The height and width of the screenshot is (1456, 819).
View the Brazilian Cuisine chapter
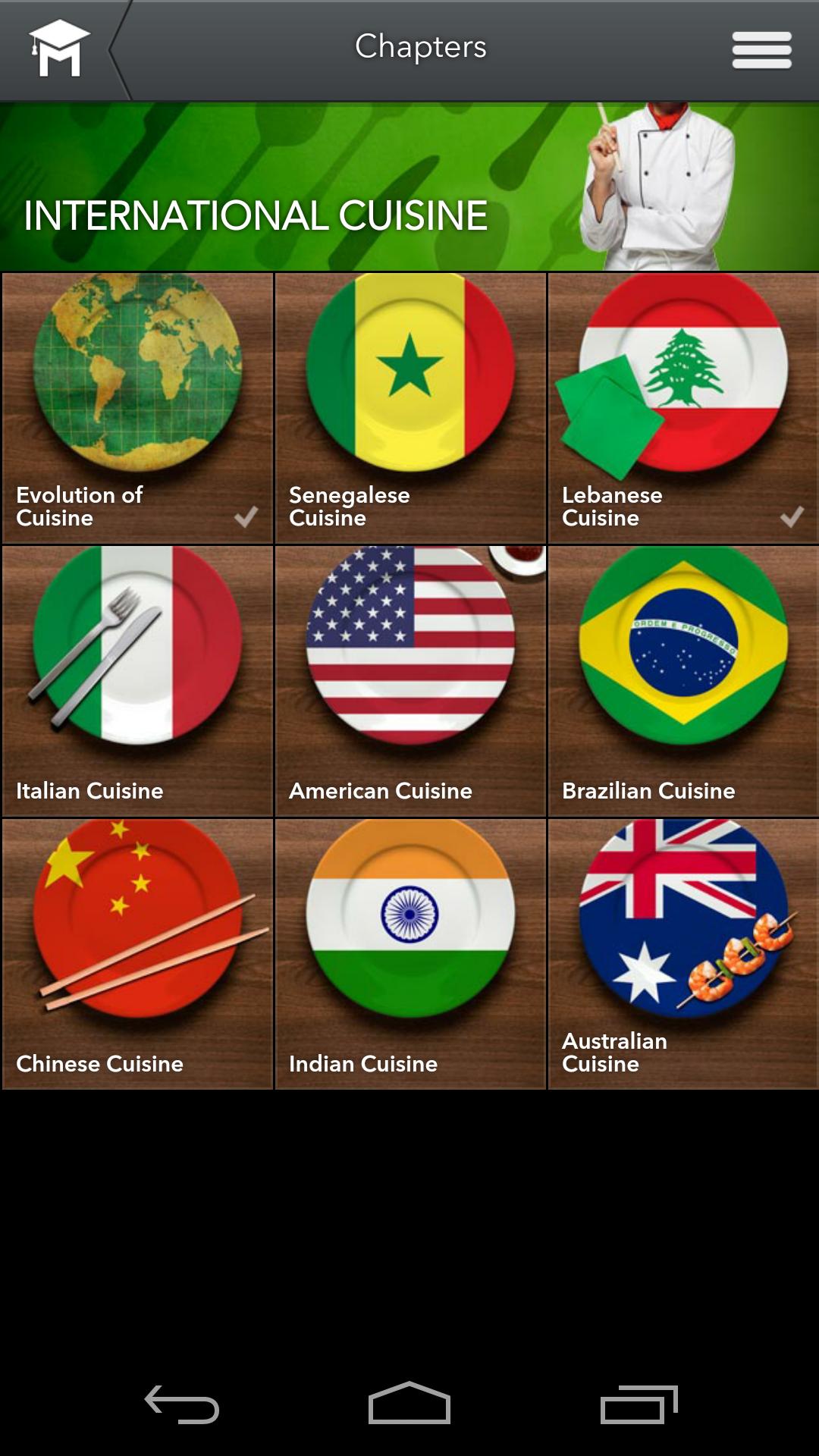(x=683, y=681)
